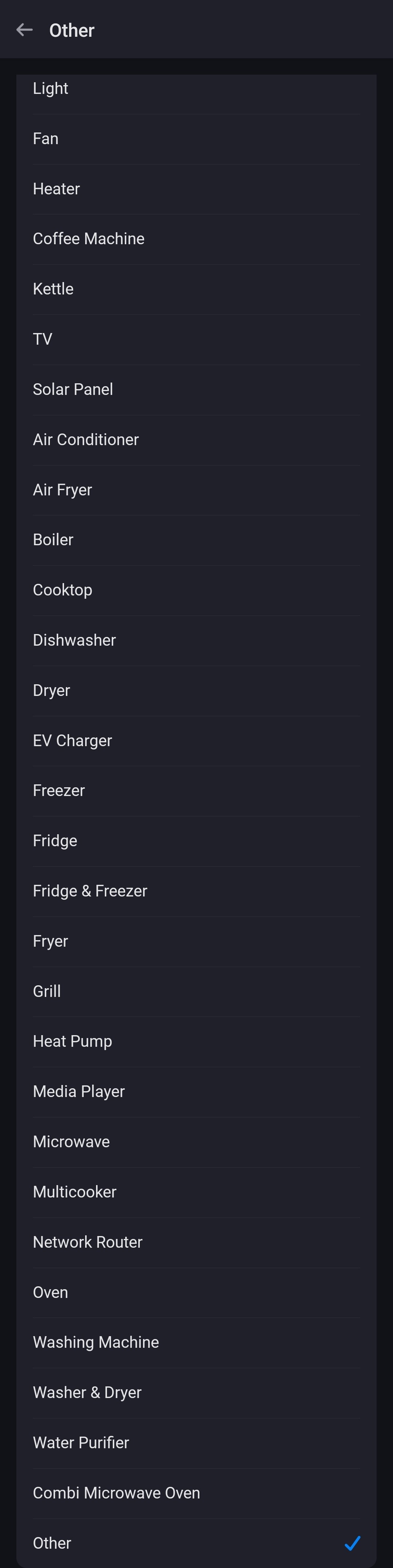This screenshot has width=393, height=1568.
Task: Pick Heater from the list
Action: tap(56, 189)
